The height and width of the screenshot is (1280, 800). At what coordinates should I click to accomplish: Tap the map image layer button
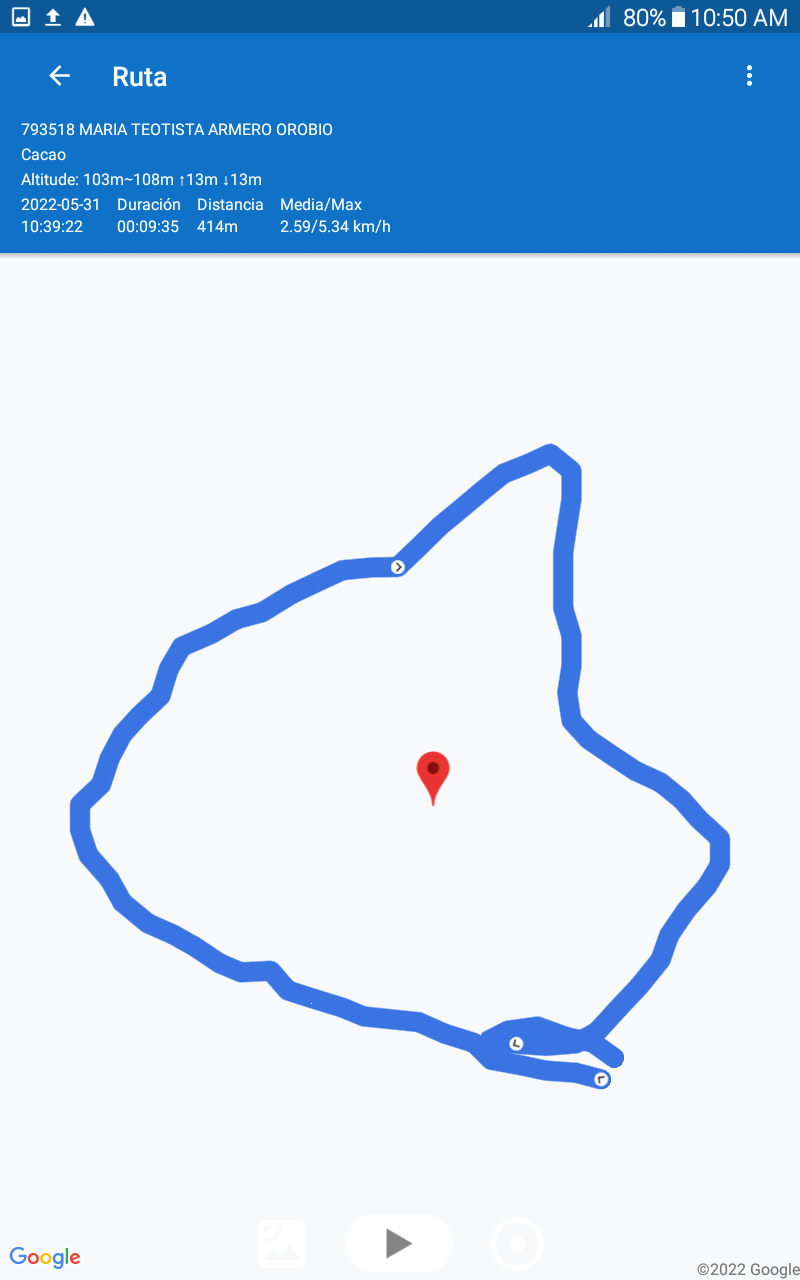(x=282, y=1243)
